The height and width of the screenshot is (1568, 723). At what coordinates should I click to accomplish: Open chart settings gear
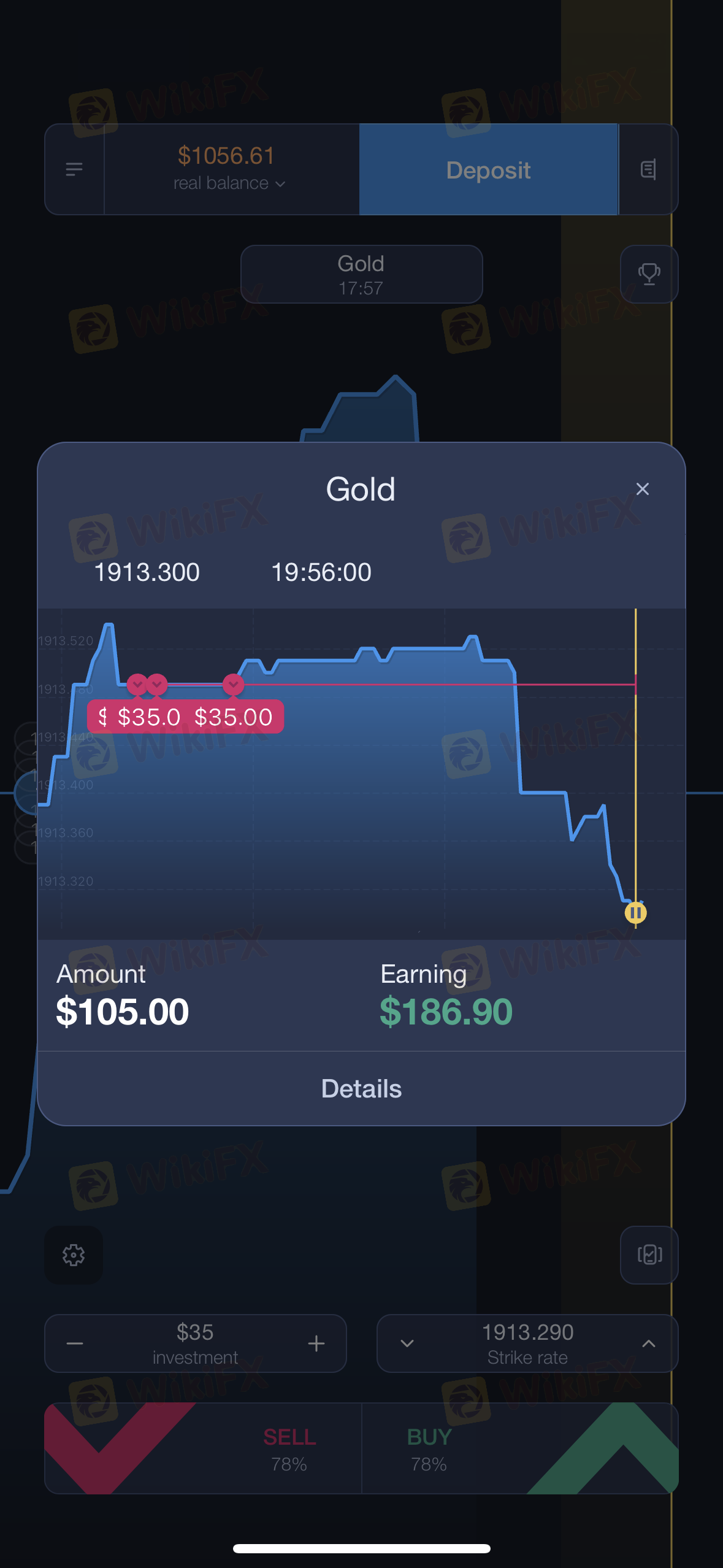point(74,1255)
